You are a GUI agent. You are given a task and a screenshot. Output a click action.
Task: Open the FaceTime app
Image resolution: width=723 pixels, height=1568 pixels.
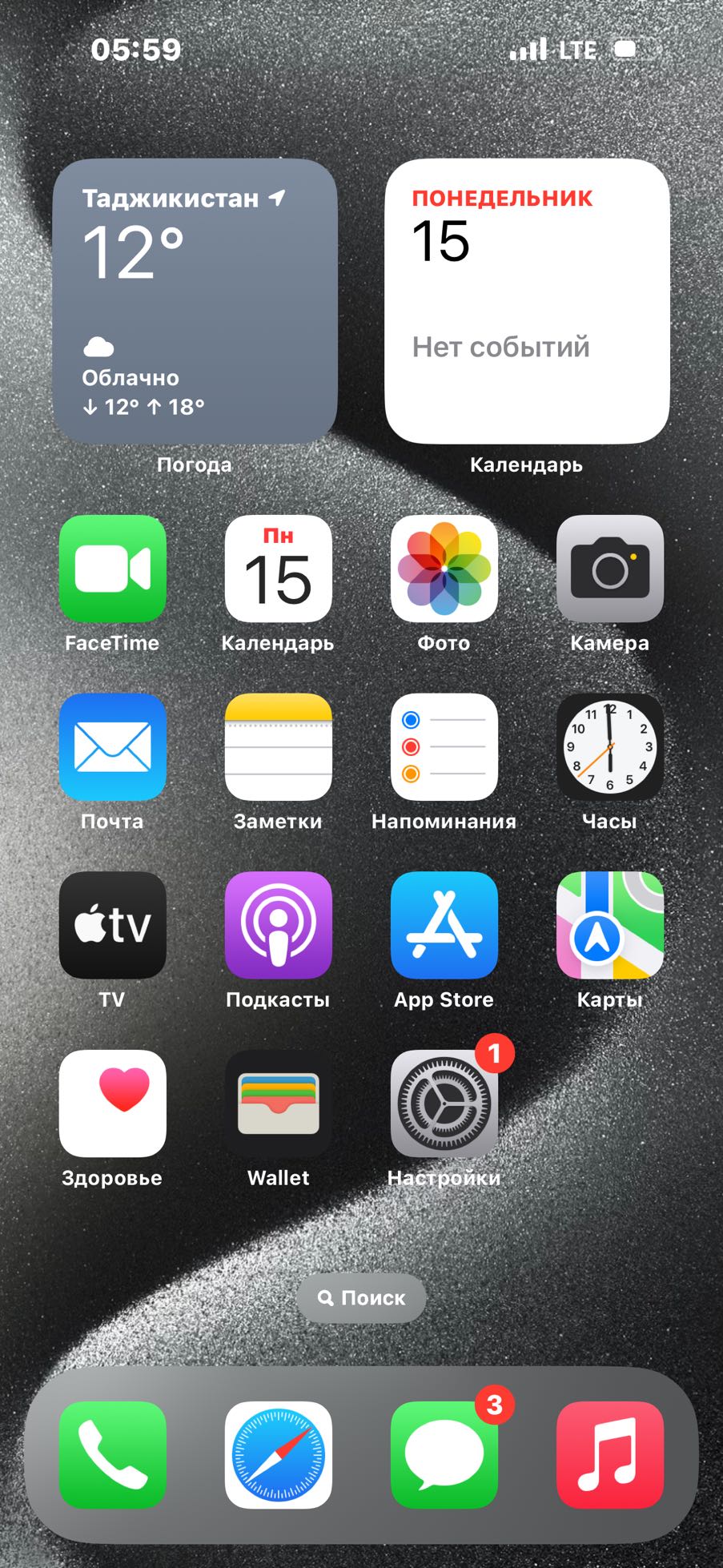point(113,569)
